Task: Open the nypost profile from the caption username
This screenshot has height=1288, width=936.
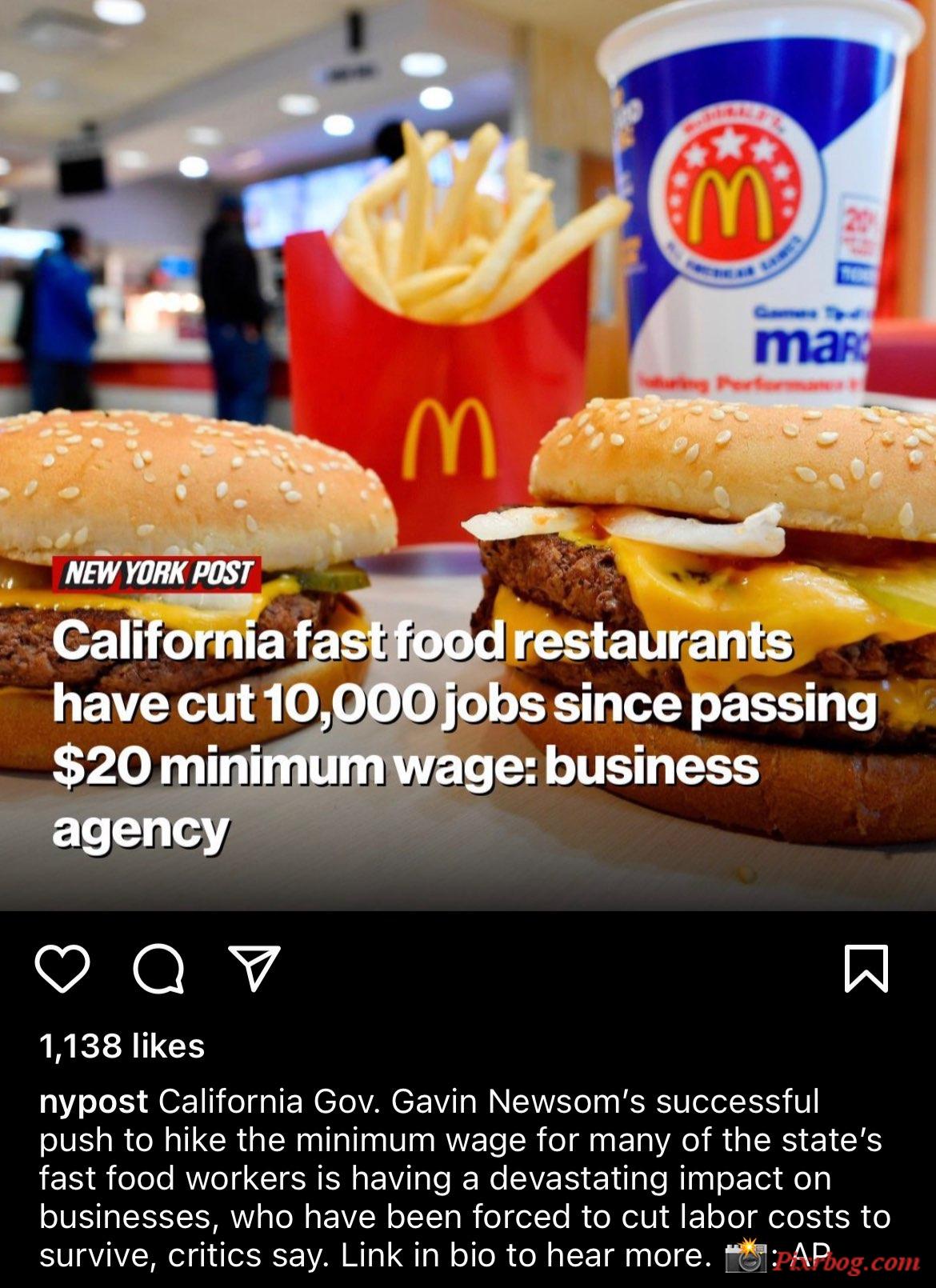Action: point(93,1102)
